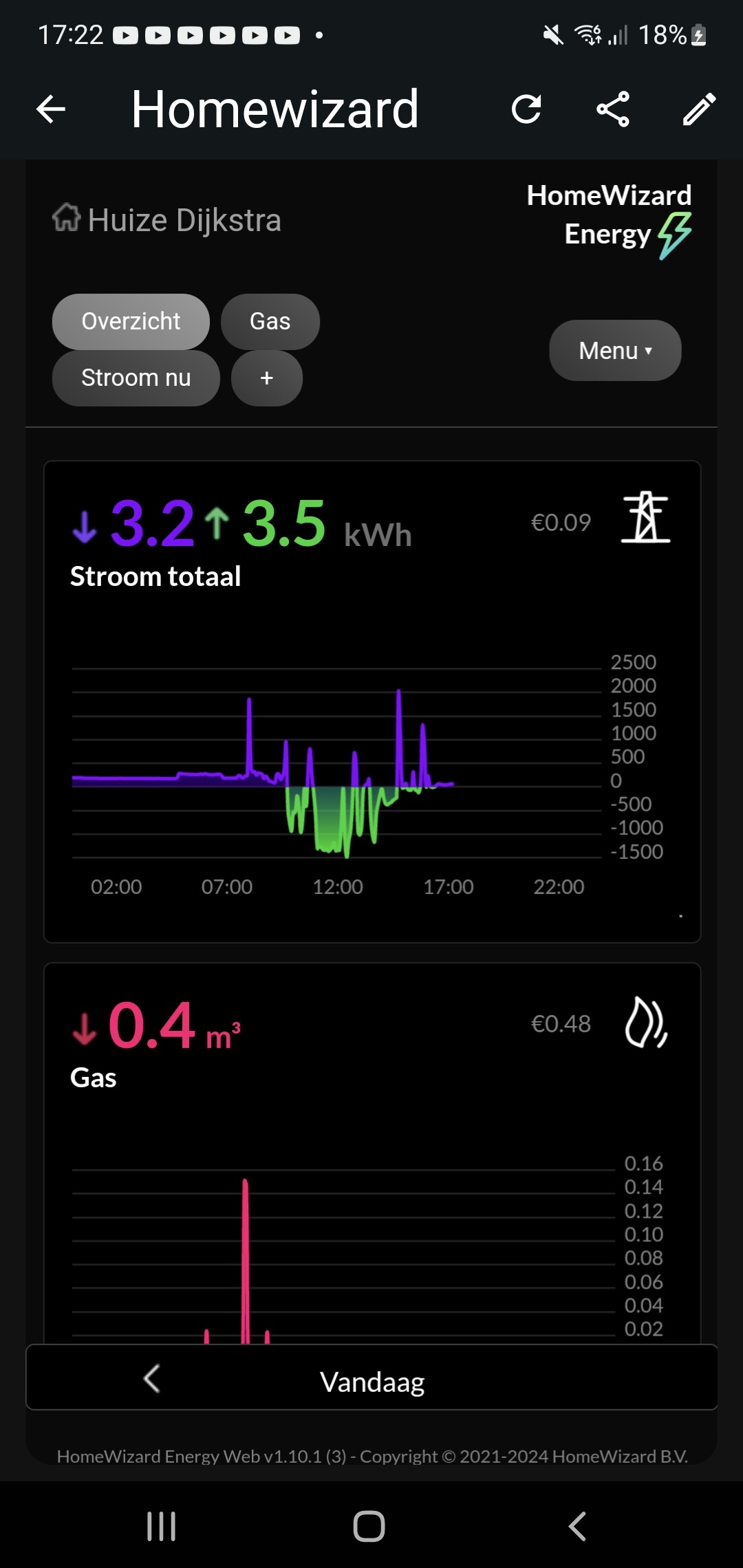Reload the Homewizard page
Viewport: 743px width, 1568px height.
526,109
